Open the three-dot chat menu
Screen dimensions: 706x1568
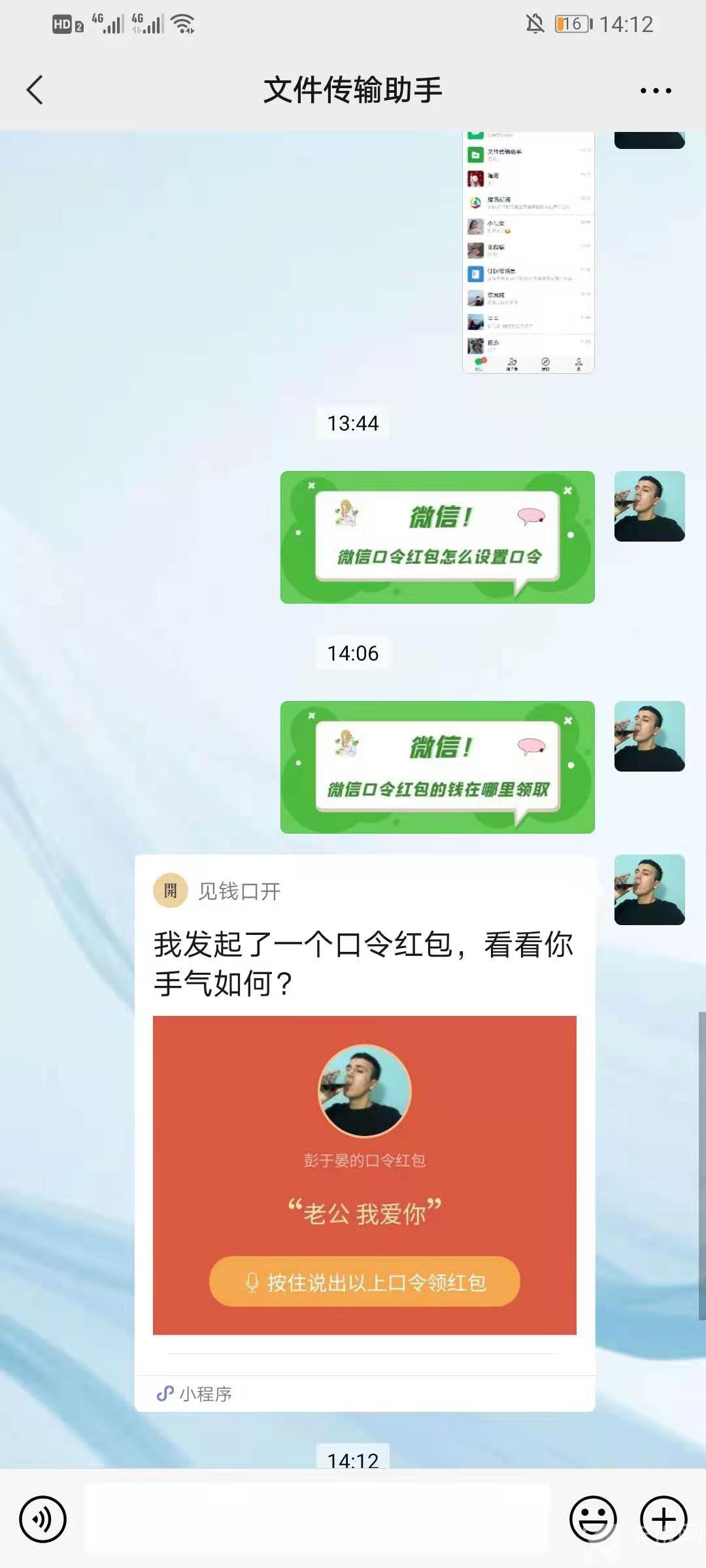coord(656,91)
